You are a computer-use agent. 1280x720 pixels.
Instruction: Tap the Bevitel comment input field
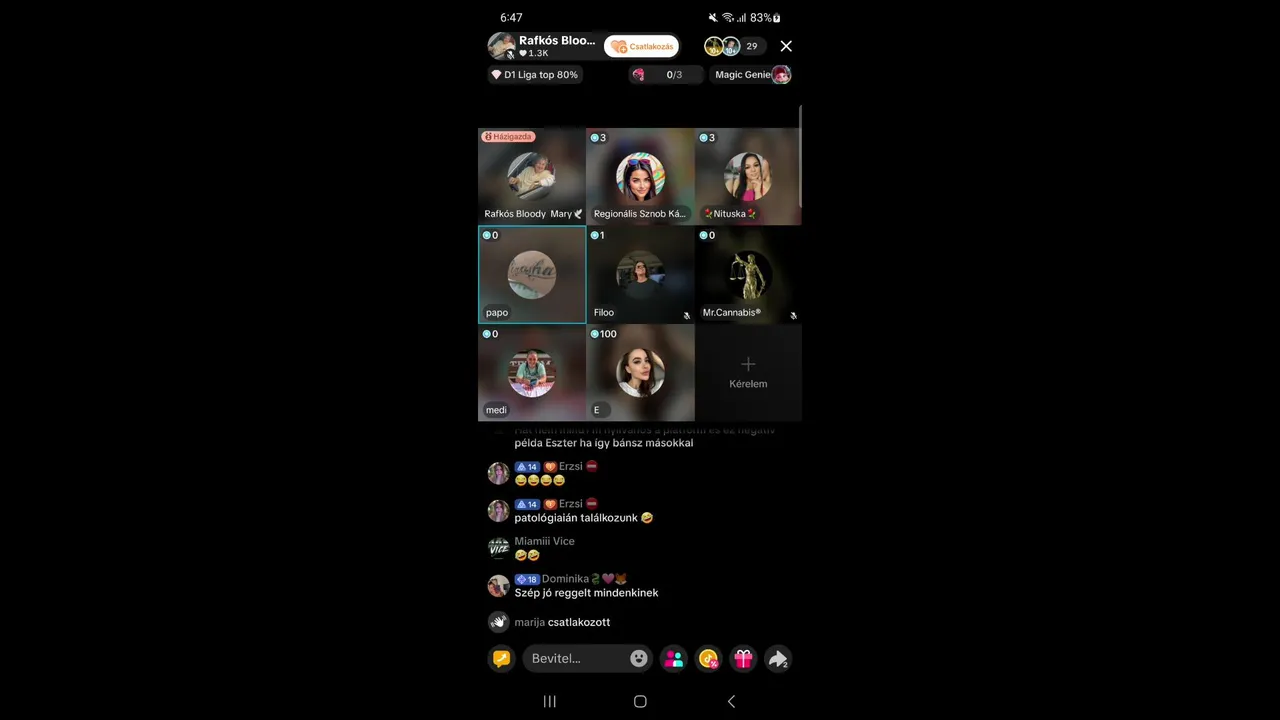coord(575,658)
